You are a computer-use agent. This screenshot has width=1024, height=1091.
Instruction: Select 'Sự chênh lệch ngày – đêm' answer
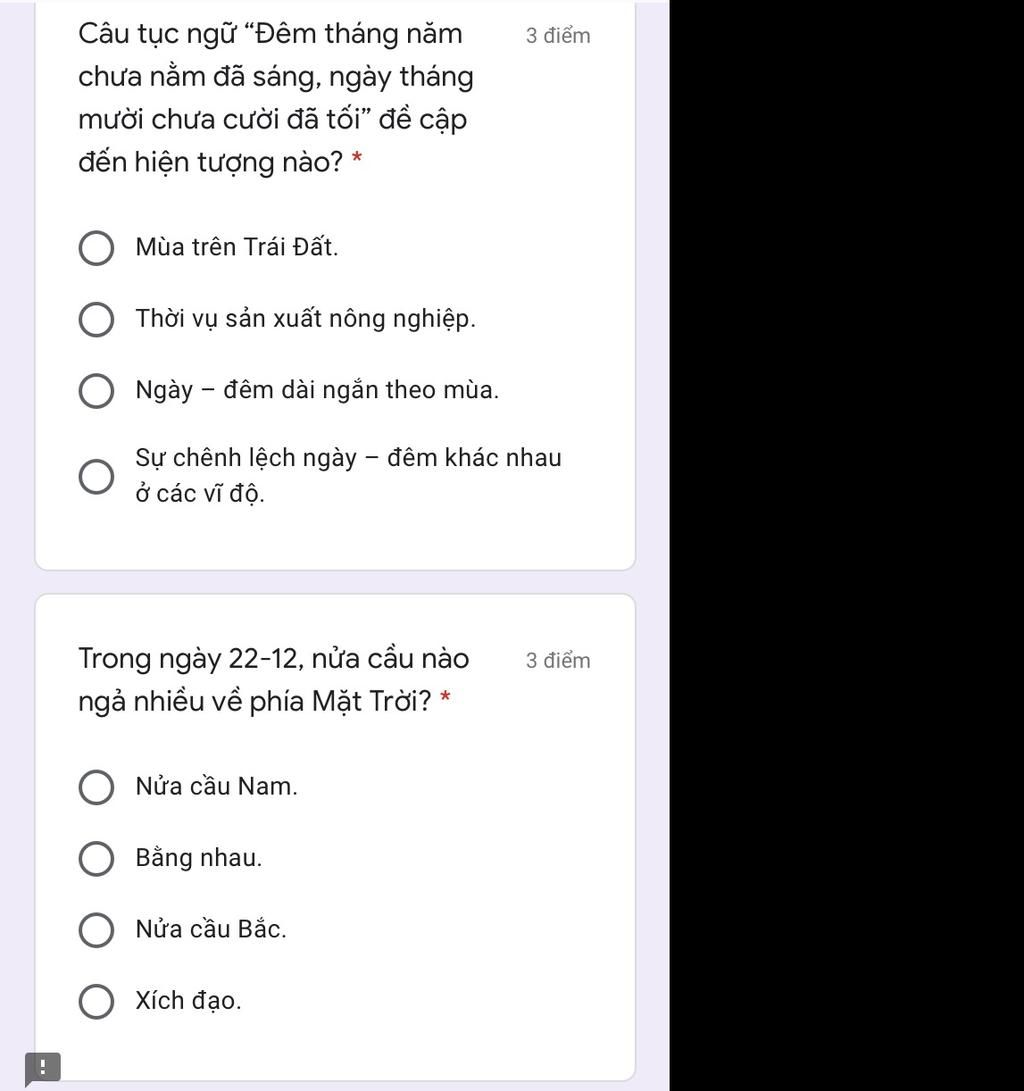[x=96, y=477]
